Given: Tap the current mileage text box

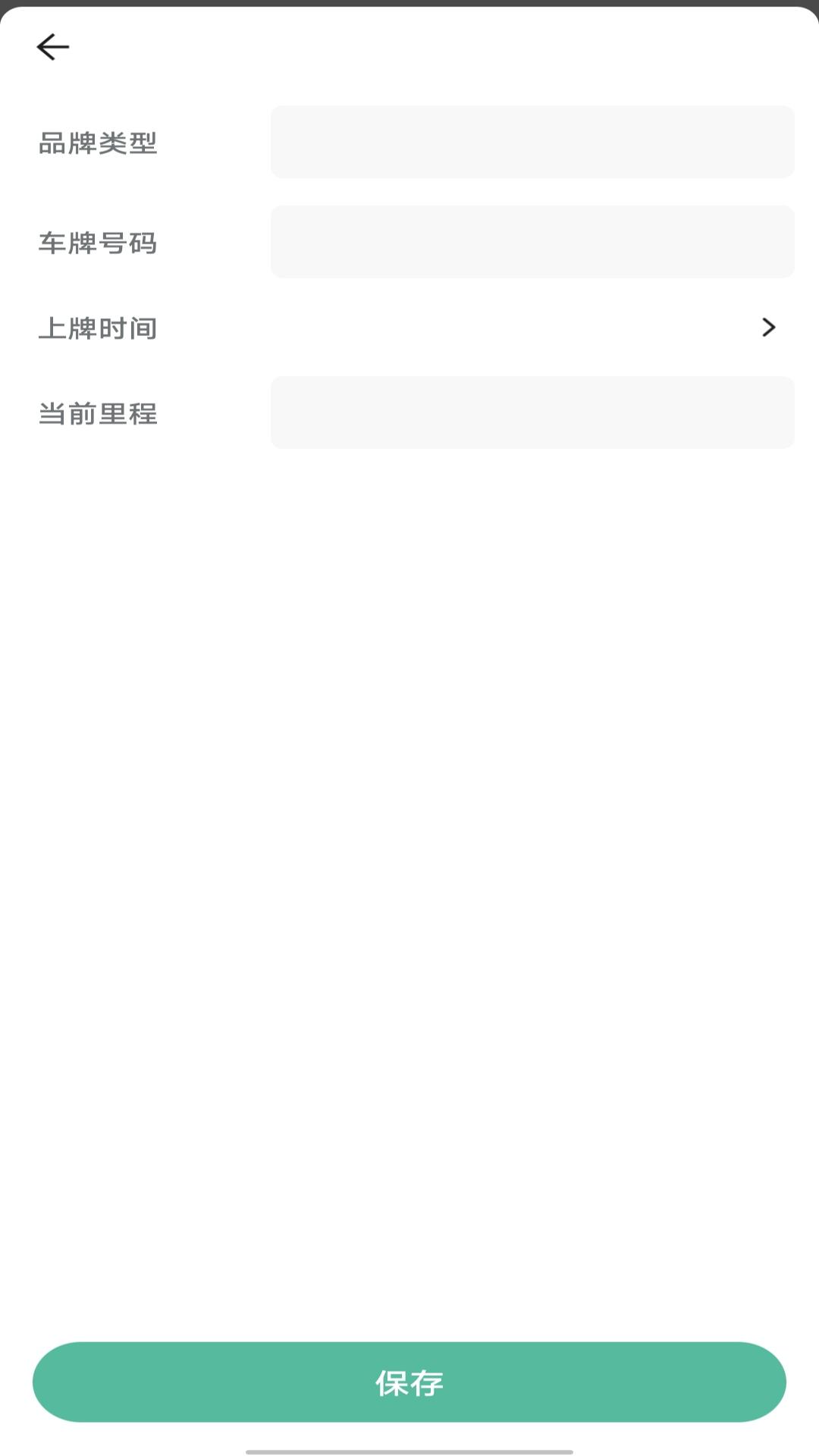Looking at the screenshot, I should pos(531,413).
